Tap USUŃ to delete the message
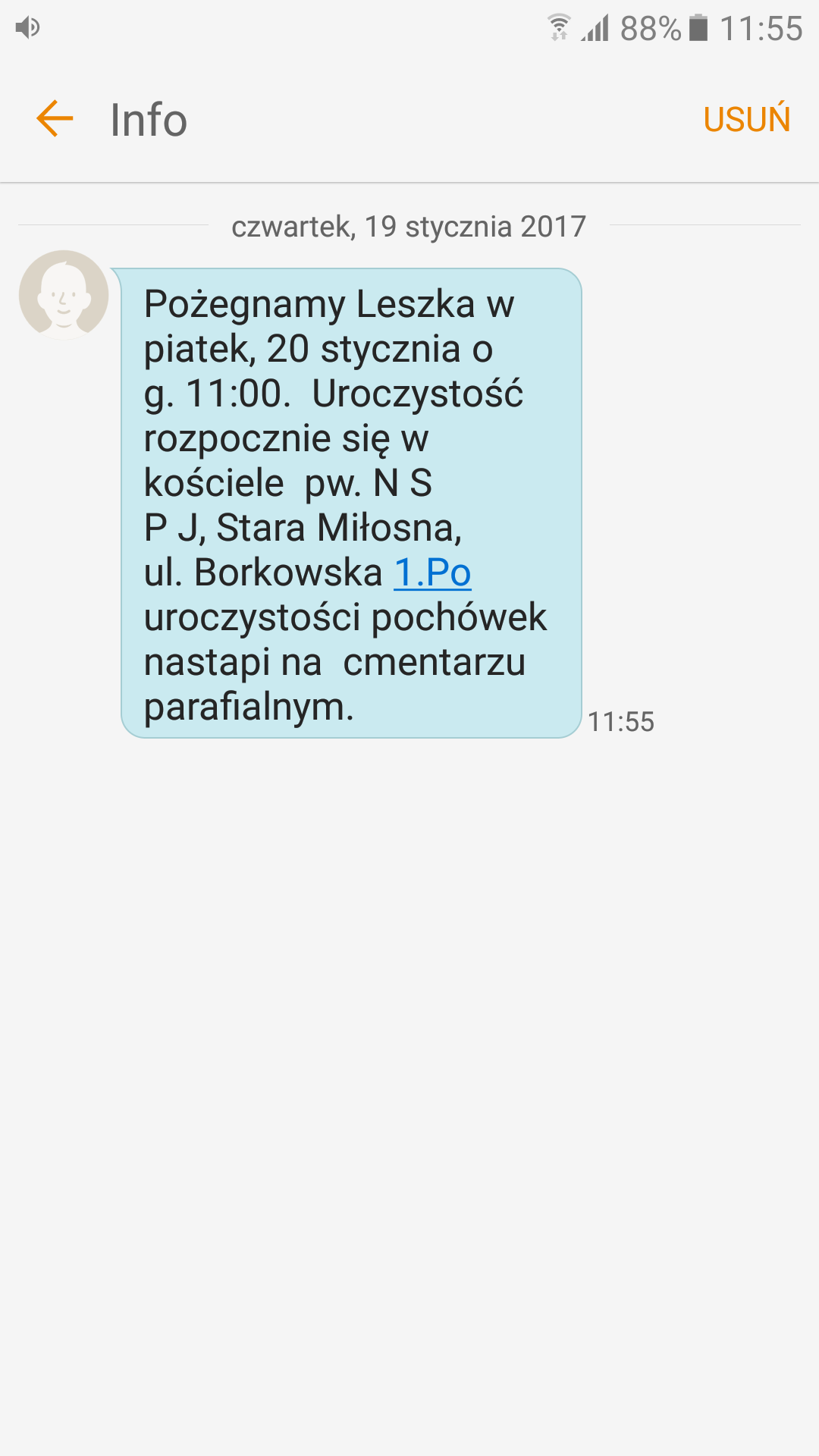819x1456 pixels. point(746,118)
